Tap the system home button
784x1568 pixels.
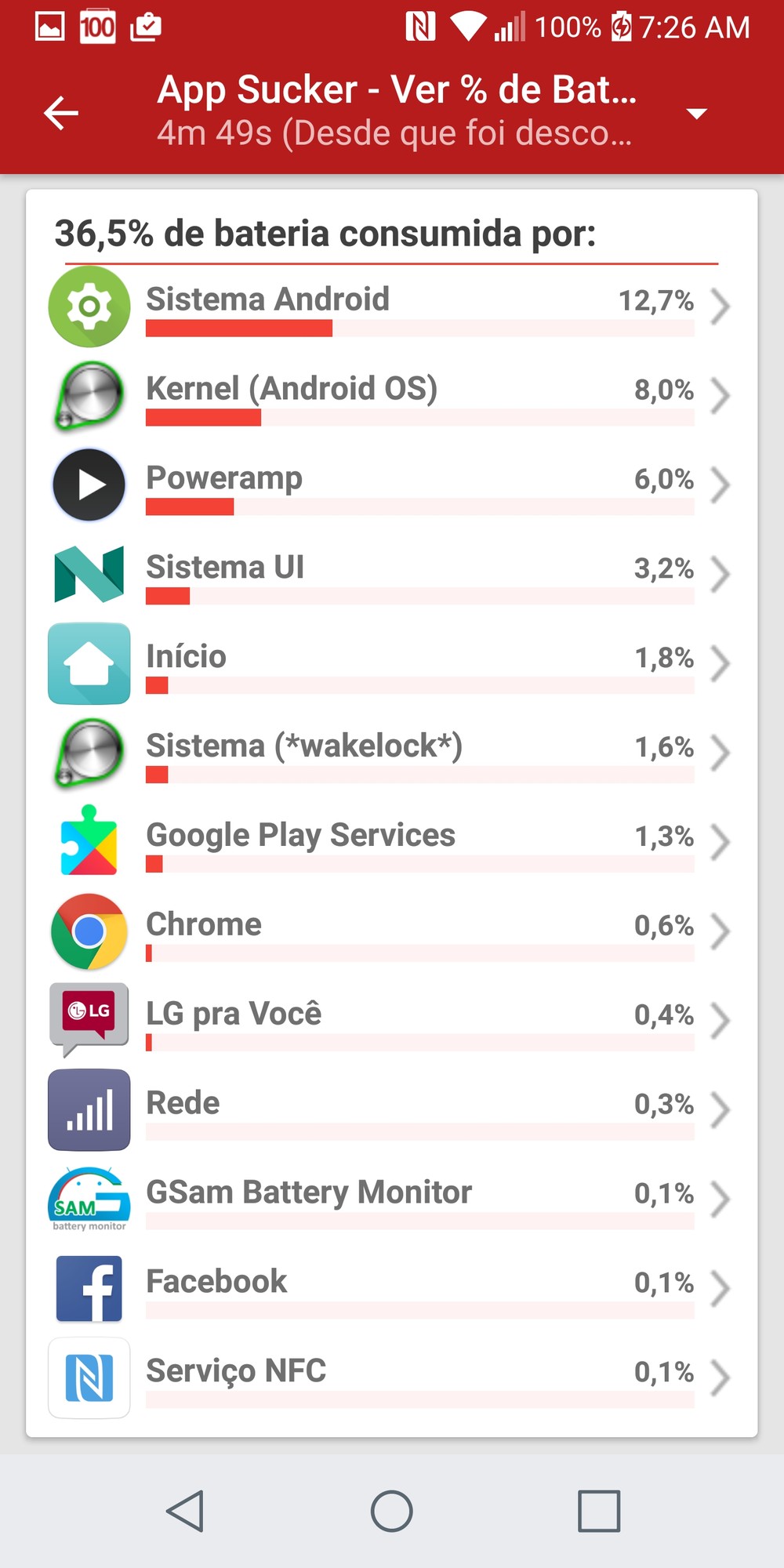(x=392, y=1511)
